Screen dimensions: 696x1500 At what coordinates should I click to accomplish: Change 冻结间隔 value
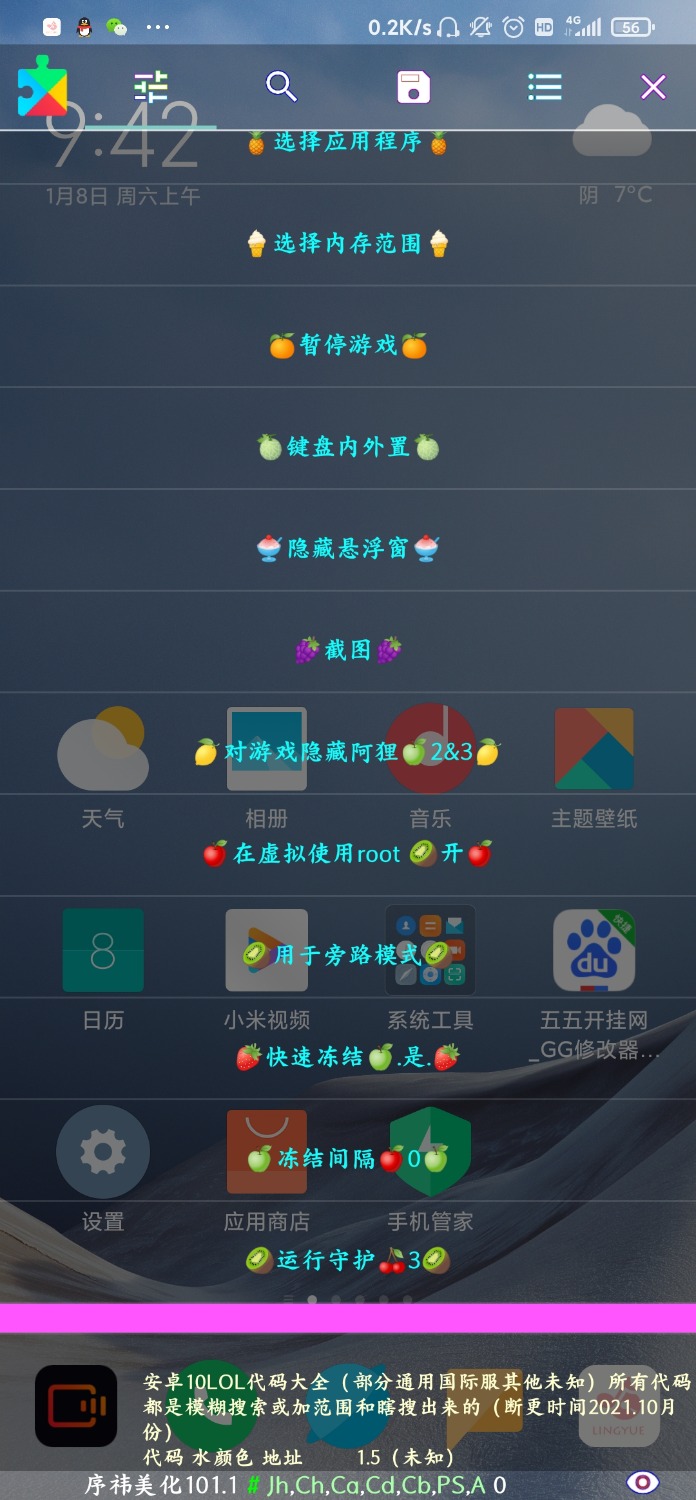pyautogui.click(x=348, y=1159)
